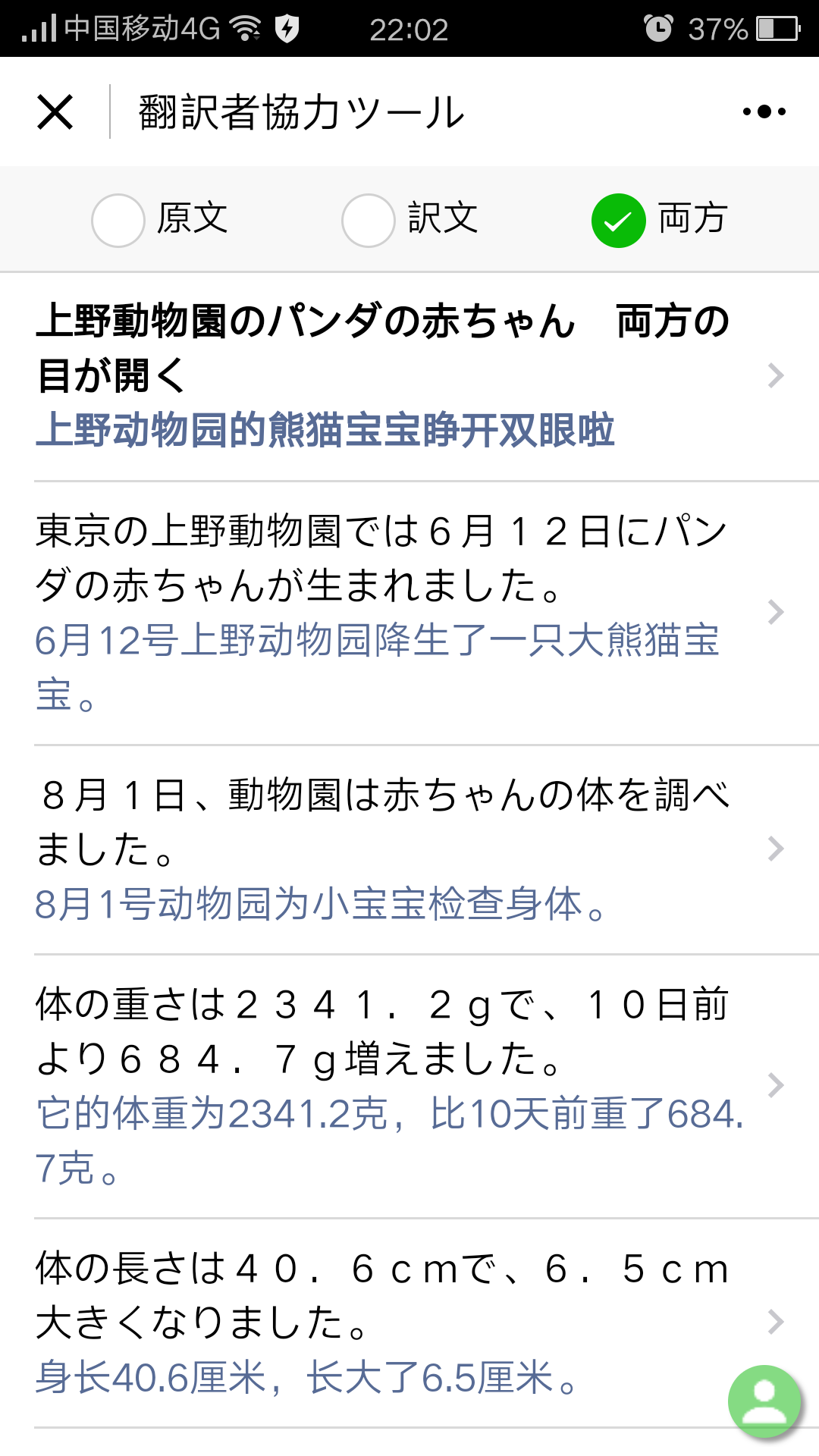Open the row about weight 2341.2g
819x1456 pixels.
point(409,1086)
